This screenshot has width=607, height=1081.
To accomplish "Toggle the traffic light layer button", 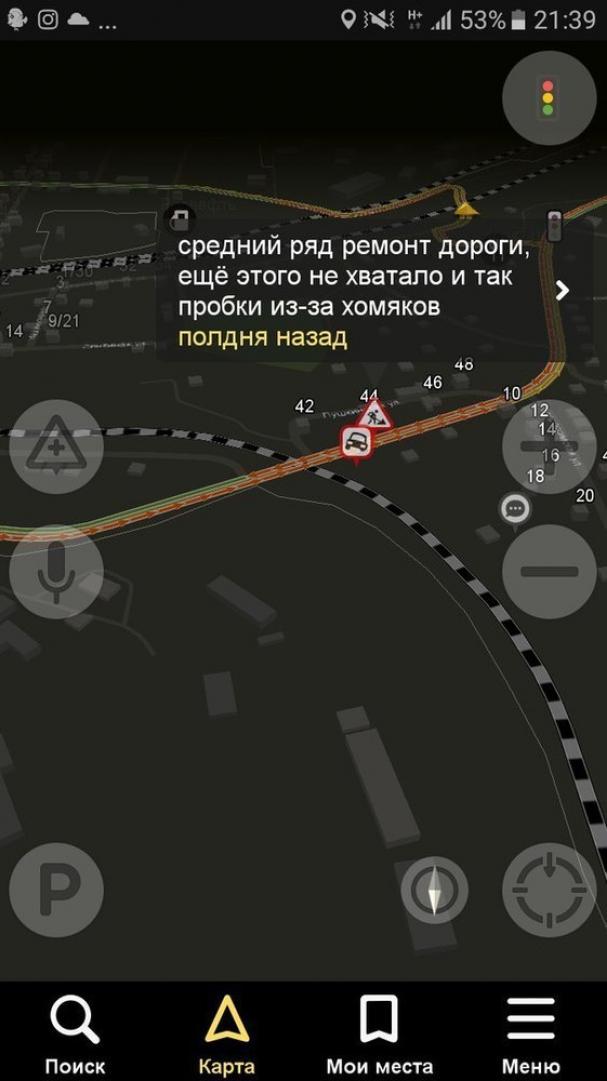I will (549, 98).
